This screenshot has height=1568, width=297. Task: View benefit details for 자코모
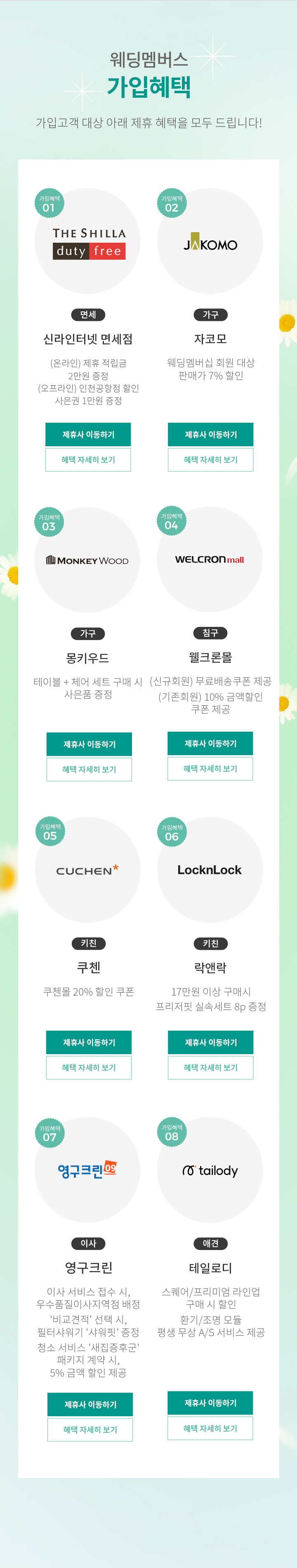coord(210,459)
